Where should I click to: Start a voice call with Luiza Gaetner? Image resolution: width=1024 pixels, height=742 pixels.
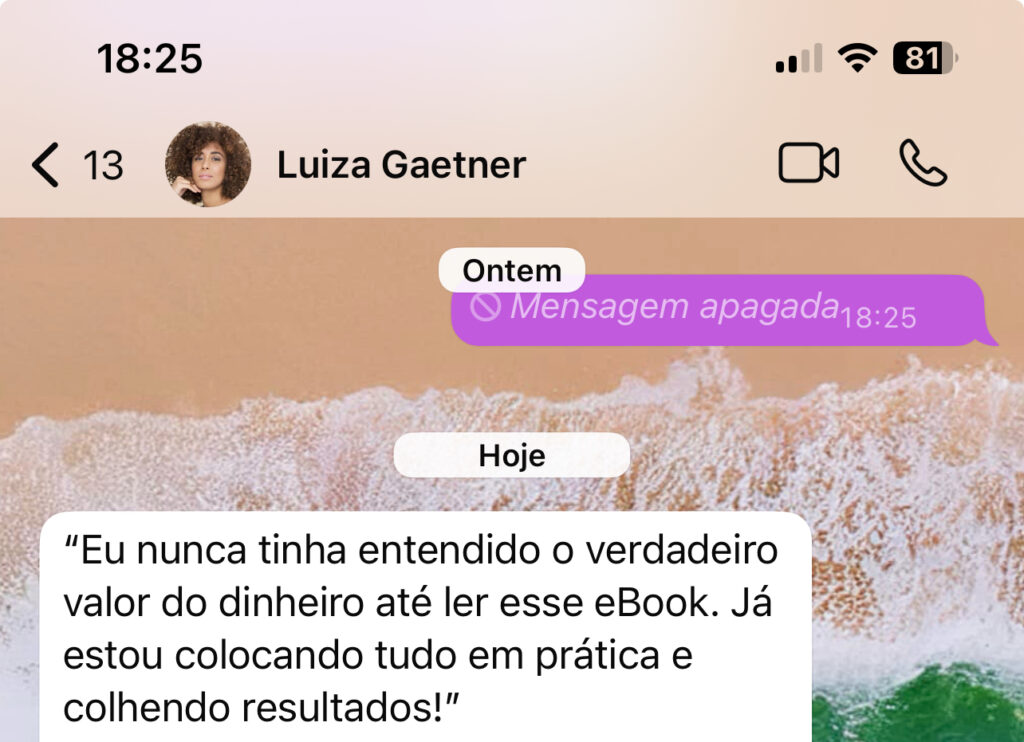point(922,164)
